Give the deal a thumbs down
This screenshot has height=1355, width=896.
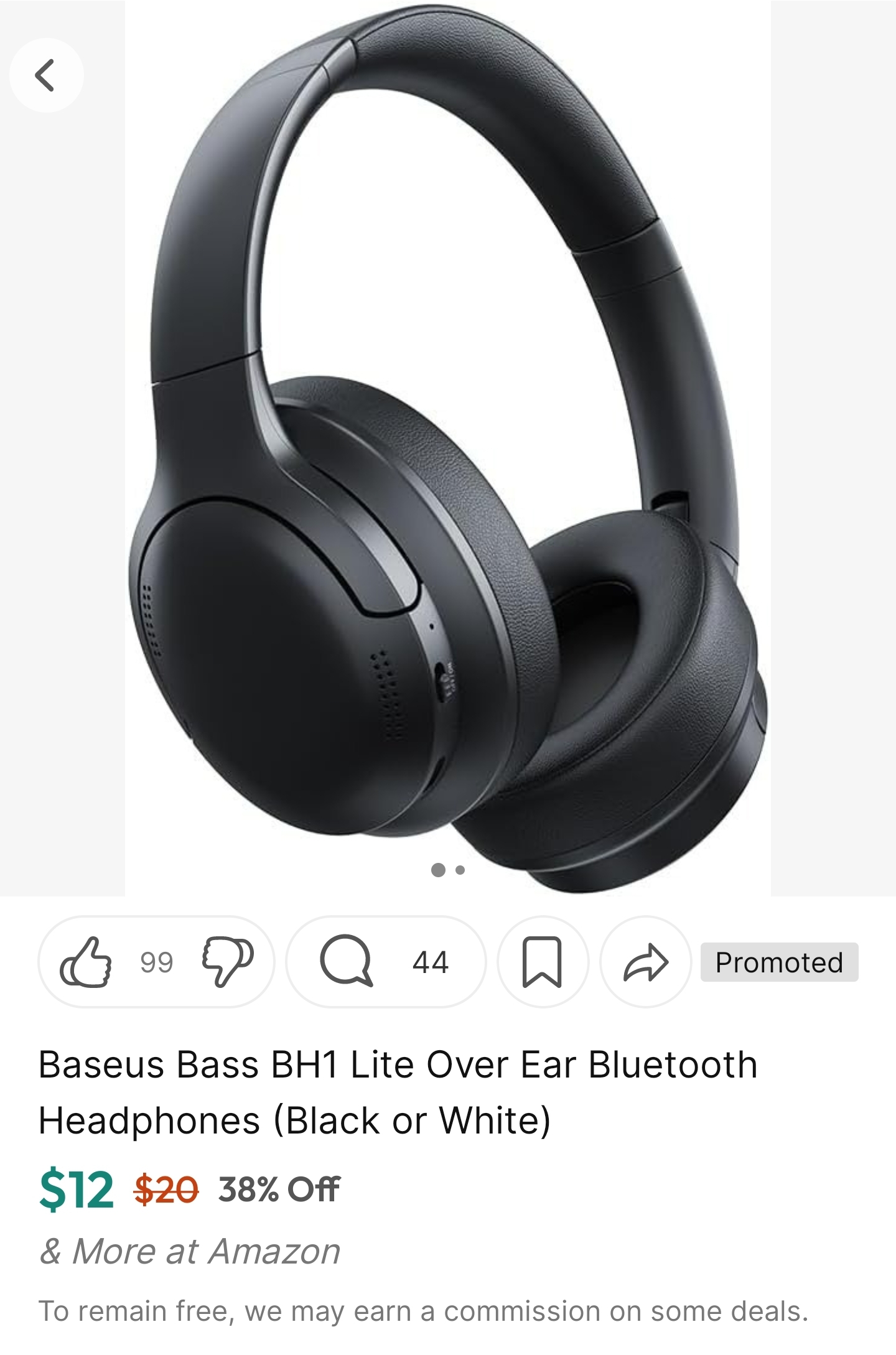tap(228, 962)
